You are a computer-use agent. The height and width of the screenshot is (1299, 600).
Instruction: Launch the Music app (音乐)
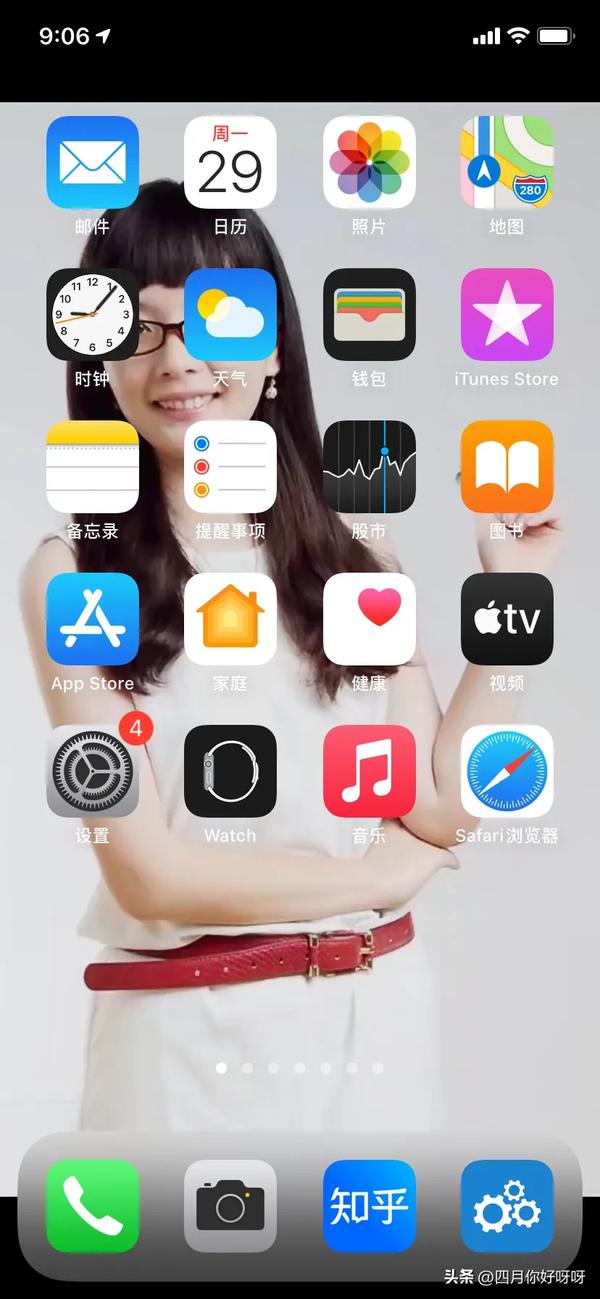pyautogui.click(x=369, y=771)
